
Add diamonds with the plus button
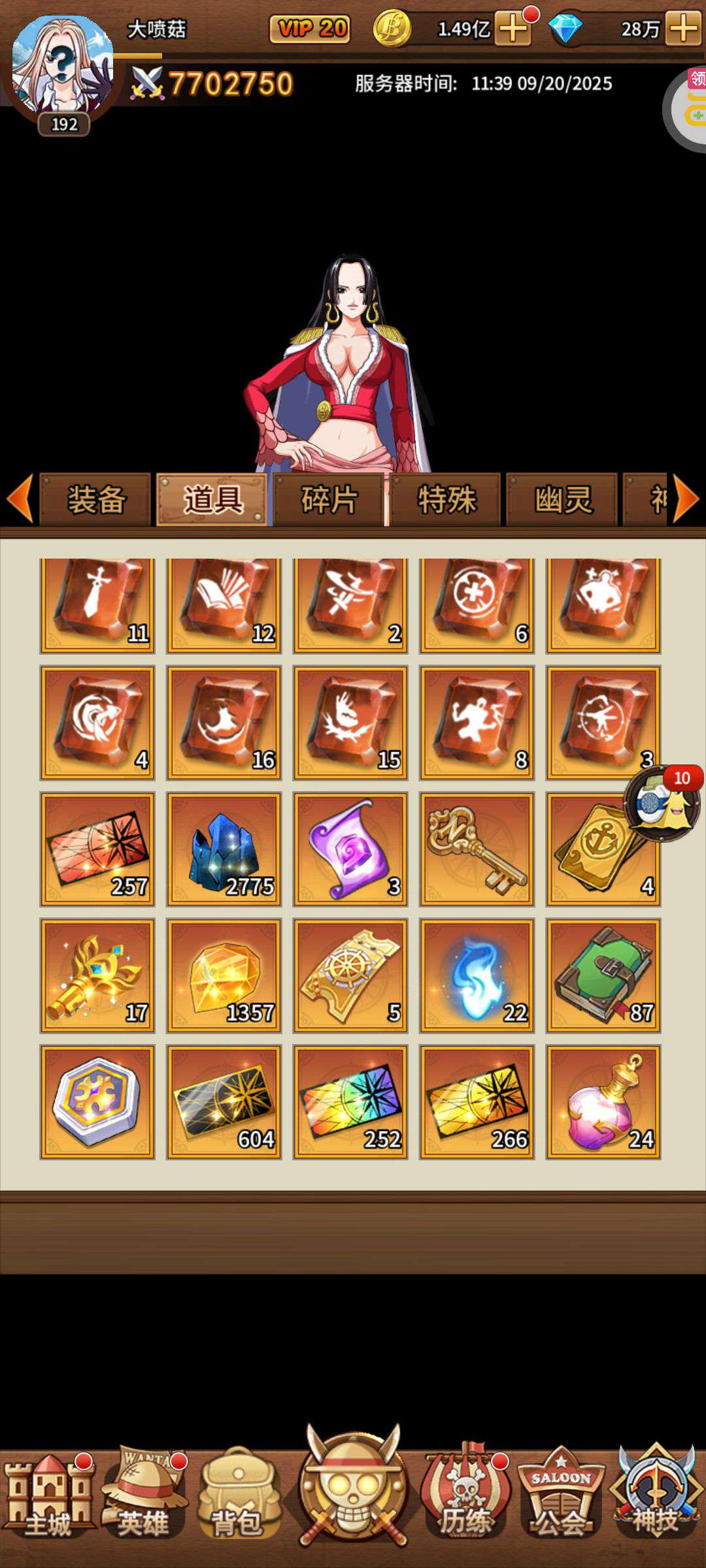coord(683,29)
